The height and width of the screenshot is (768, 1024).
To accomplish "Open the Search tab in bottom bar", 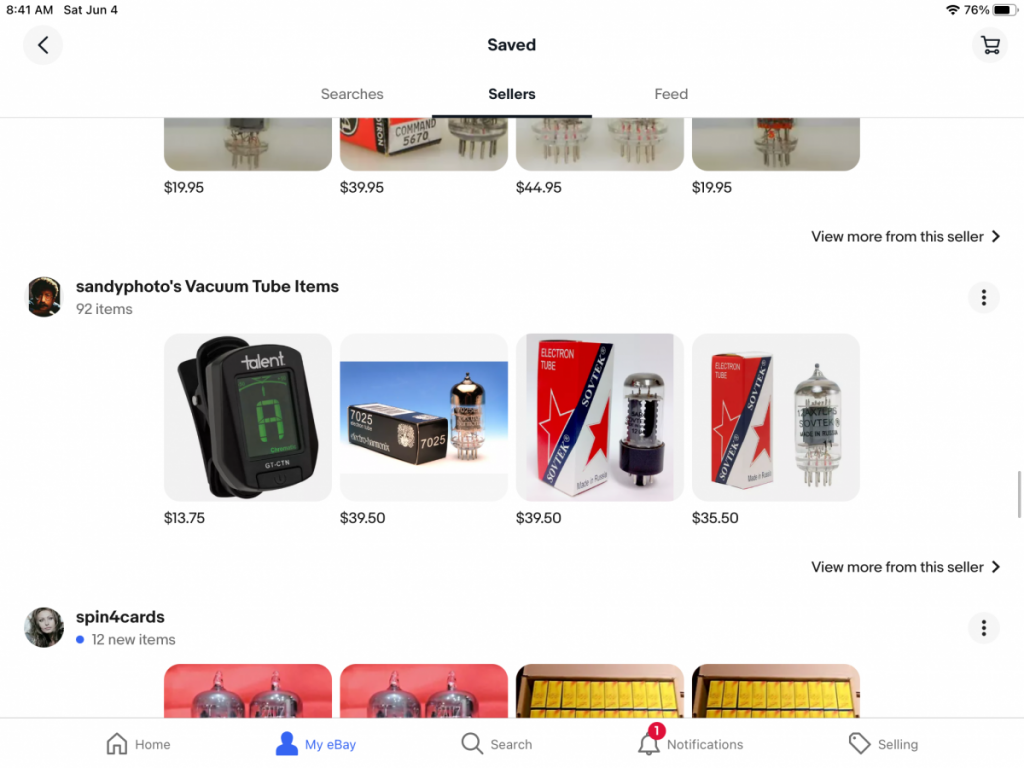I will click(x=496, y=744).
